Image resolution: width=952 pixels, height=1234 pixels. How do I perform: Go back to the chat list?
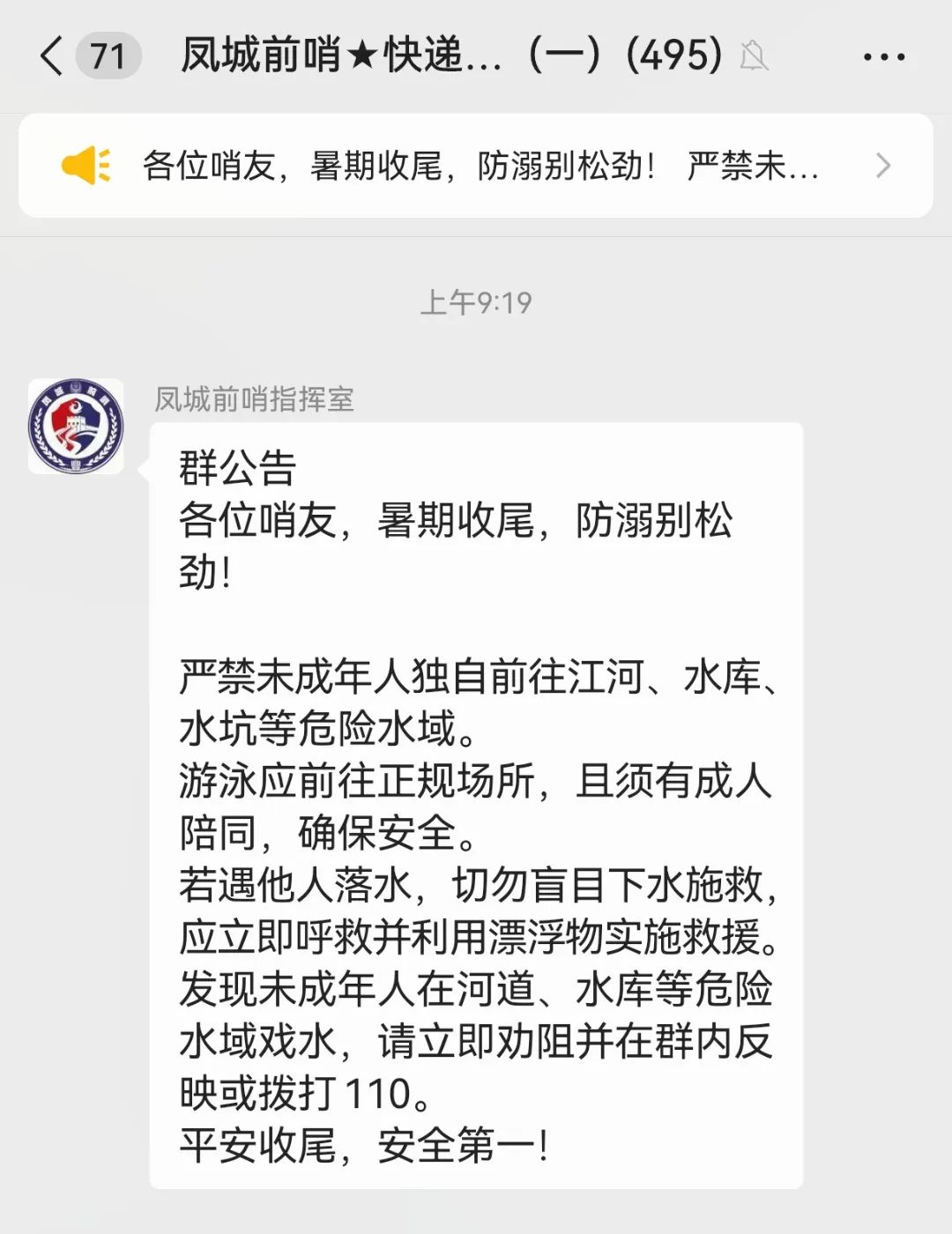[53, 56]
